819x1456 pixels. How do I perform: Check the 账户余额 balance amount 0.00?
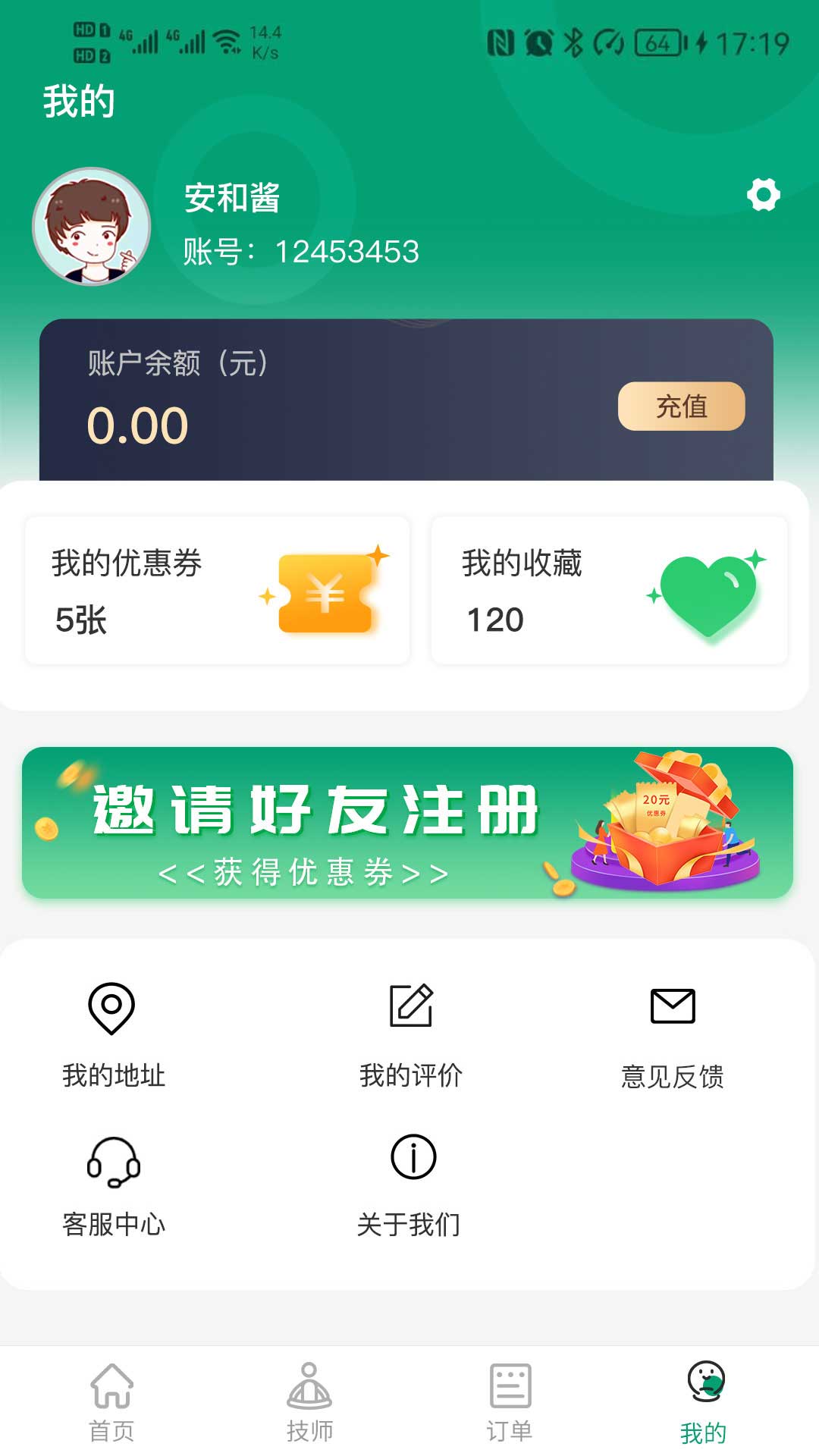pos(137,425)
